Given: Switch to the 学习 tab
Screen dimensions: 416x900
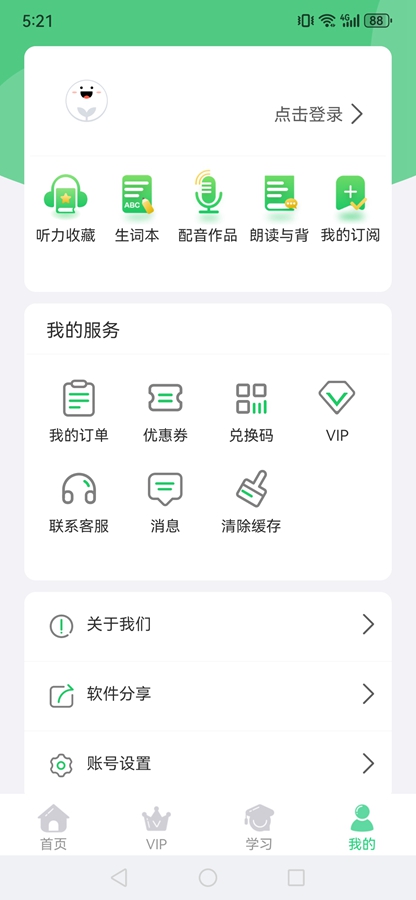Looking at the screenshot, I should pyautogui.click(x=259, y=827).
